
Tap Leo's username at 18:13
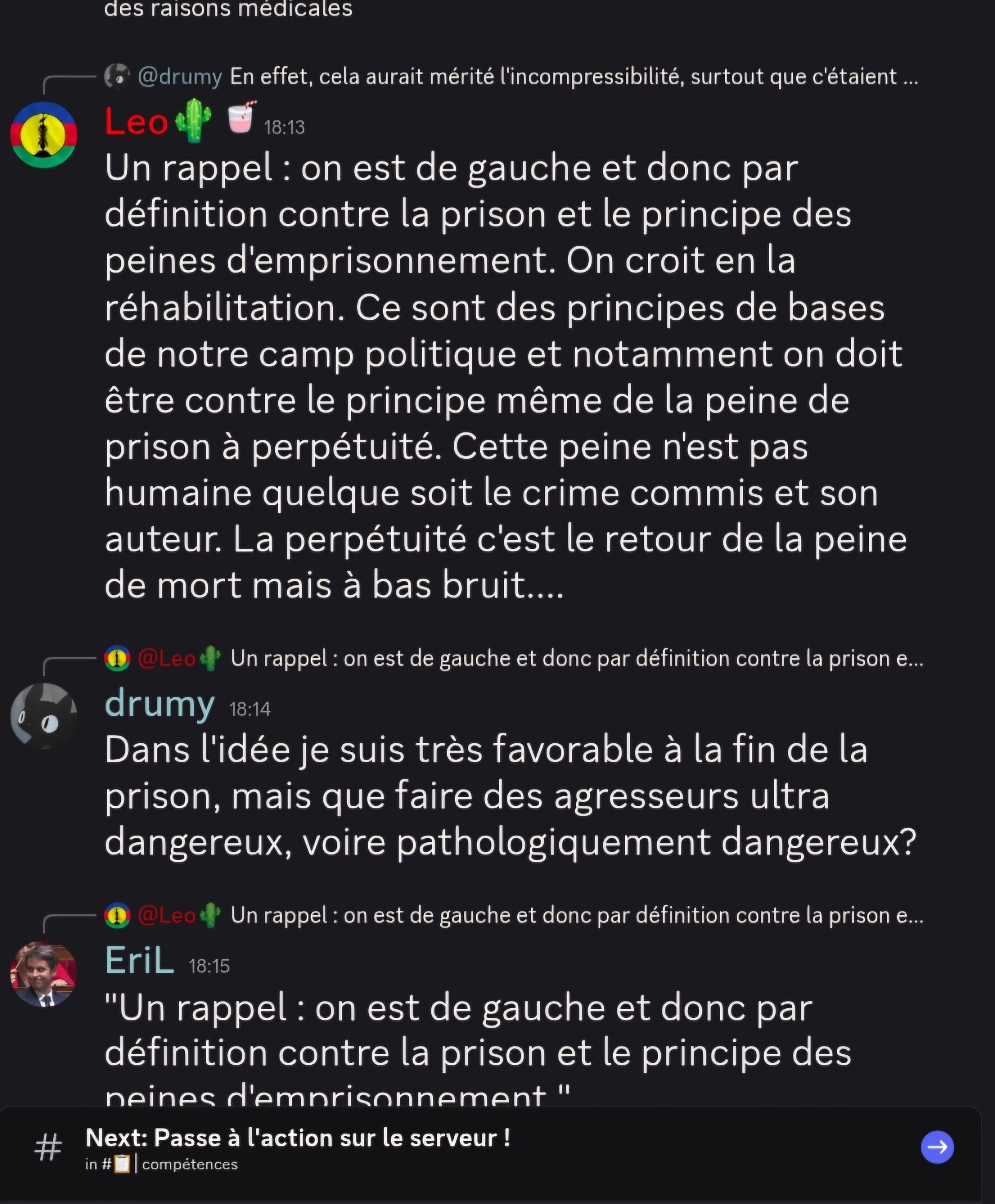136,122
